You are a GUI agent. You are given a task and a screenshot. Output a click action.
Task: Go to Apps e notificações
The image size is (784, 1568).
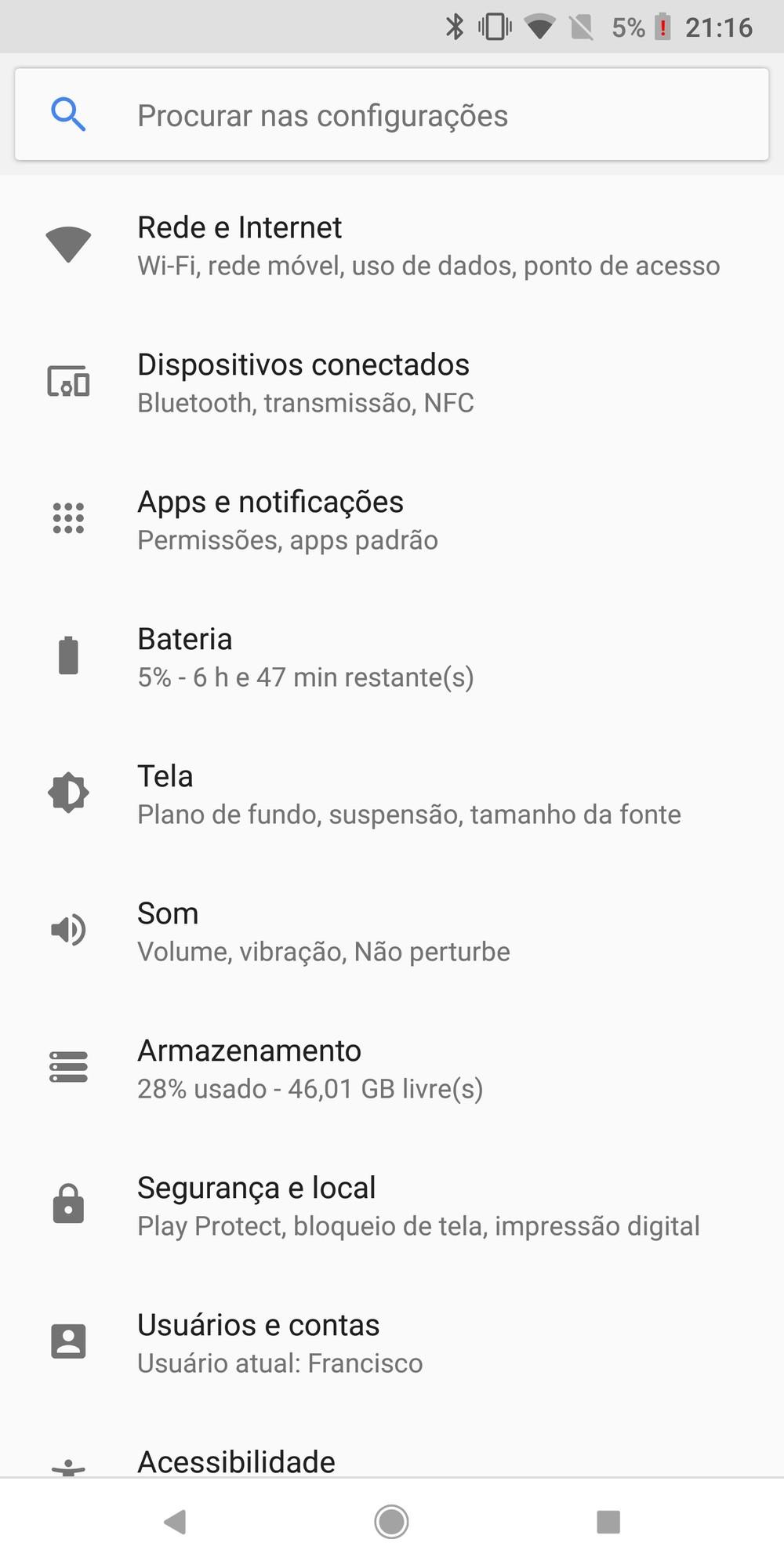pyautogui.click(x=392, y=520)
